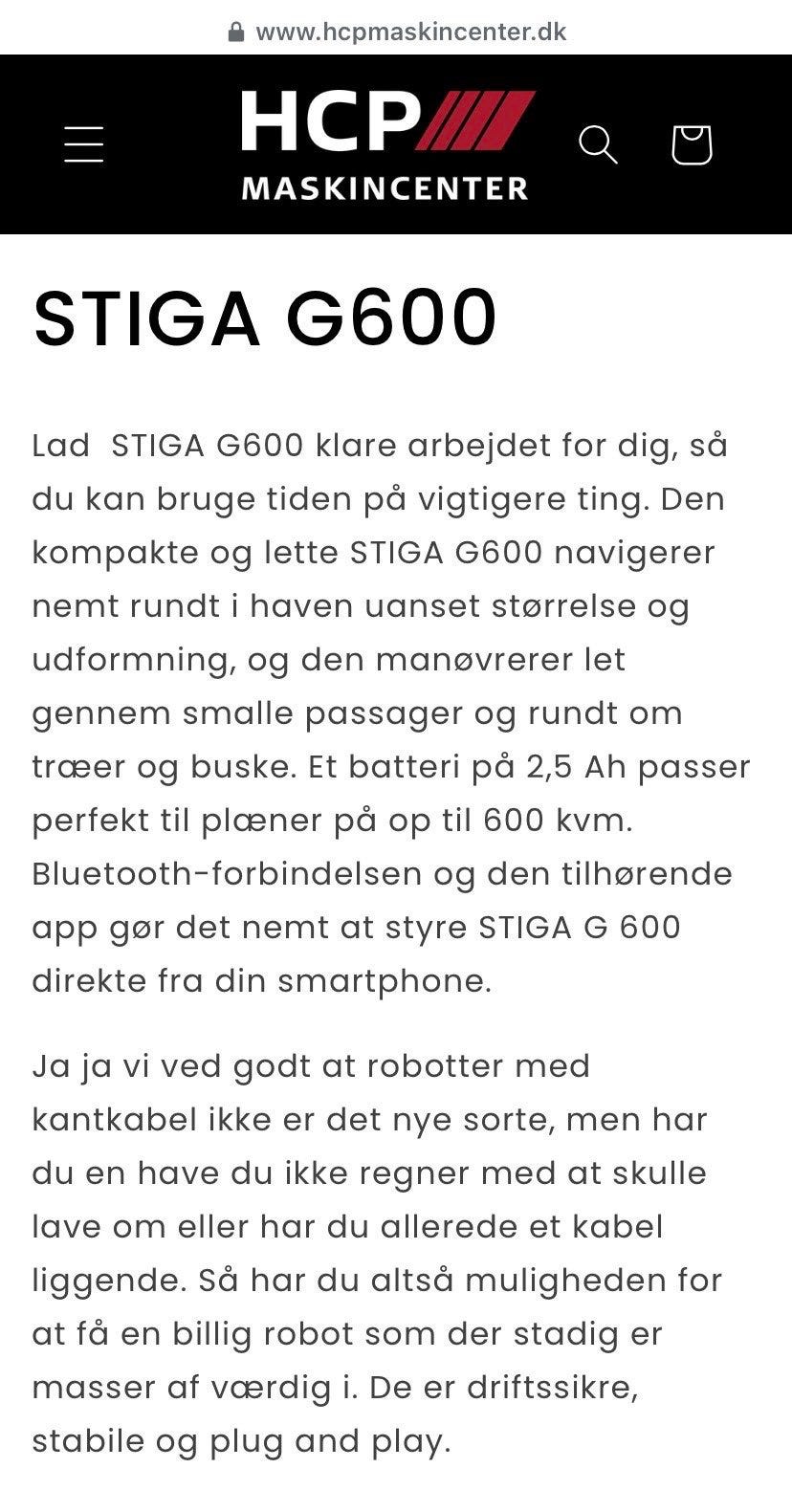792x1512 pixels.
Task: Open the hamburger menu
Action: (x=83, y=144)
